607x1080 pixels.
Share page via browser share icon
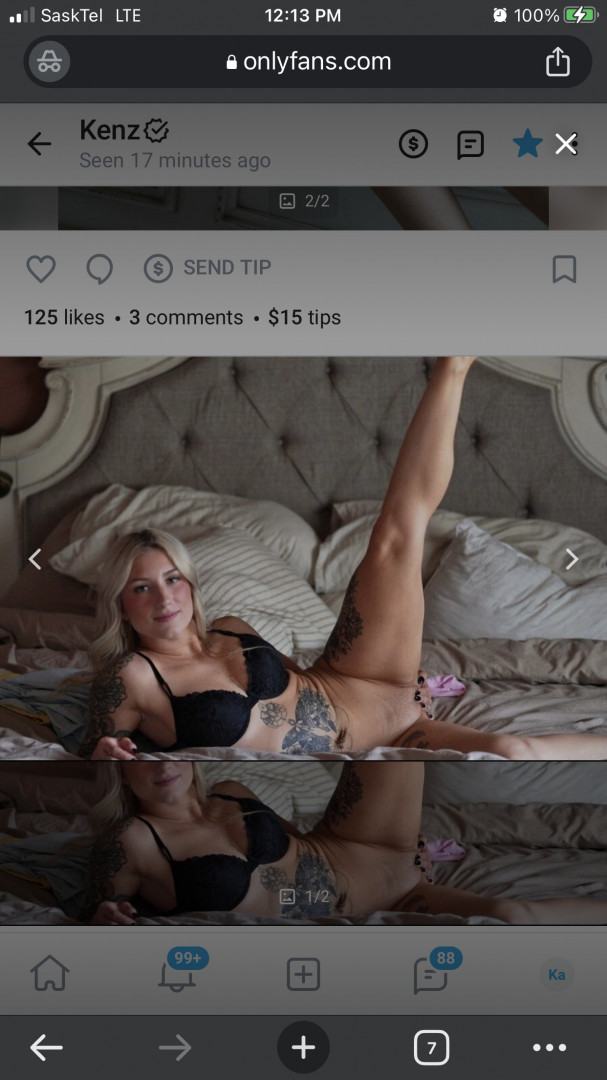(557, 62)
